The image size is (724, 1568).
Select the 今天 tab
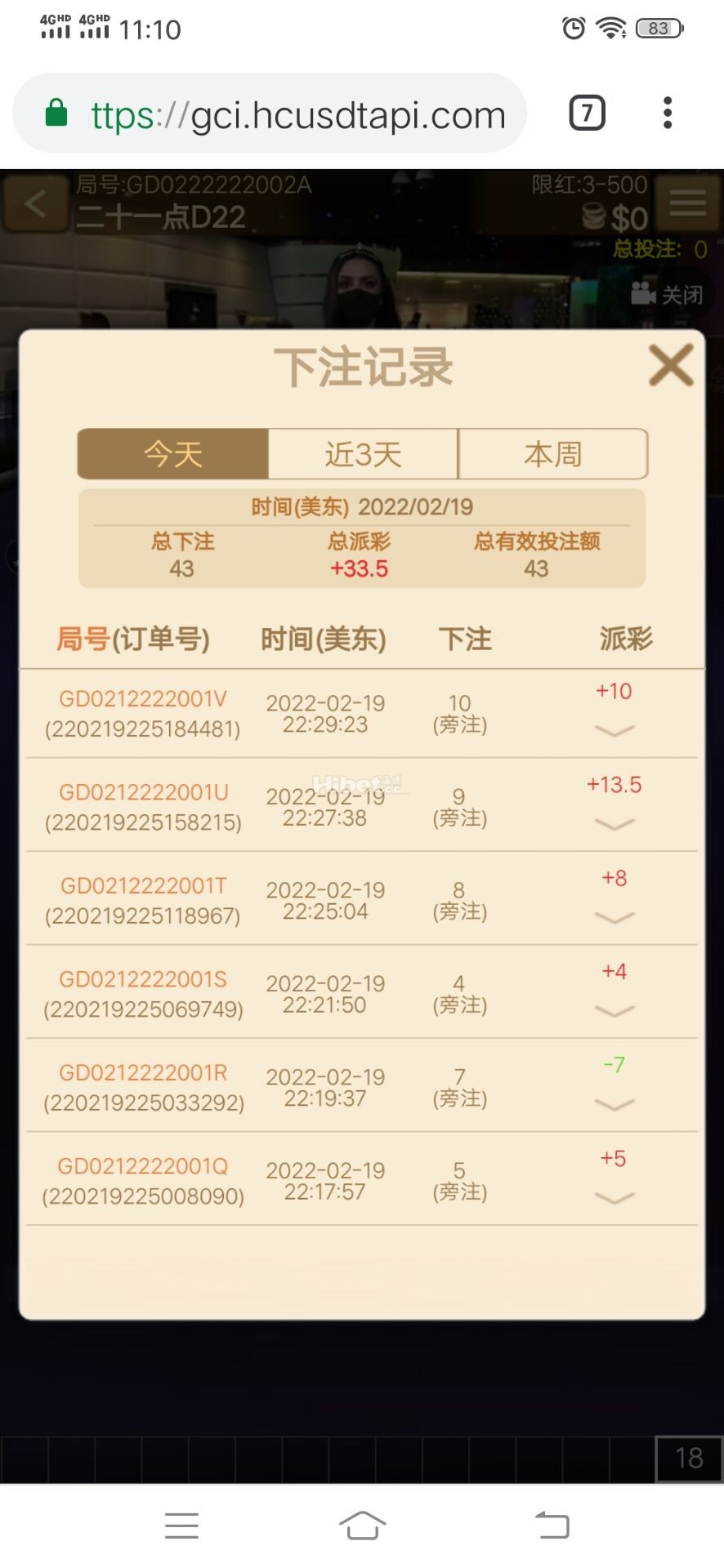(x=173, y=454)
